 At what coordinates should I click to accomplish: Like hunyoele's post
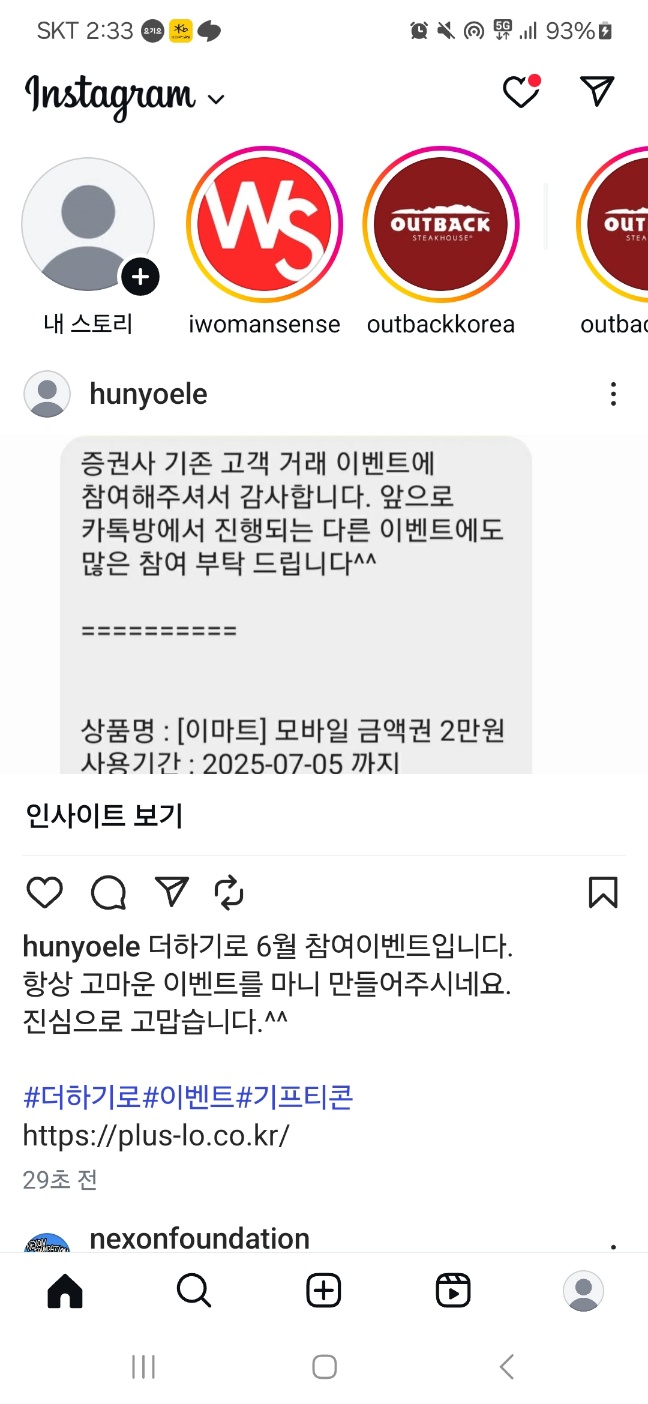click(x=44, y=892)
